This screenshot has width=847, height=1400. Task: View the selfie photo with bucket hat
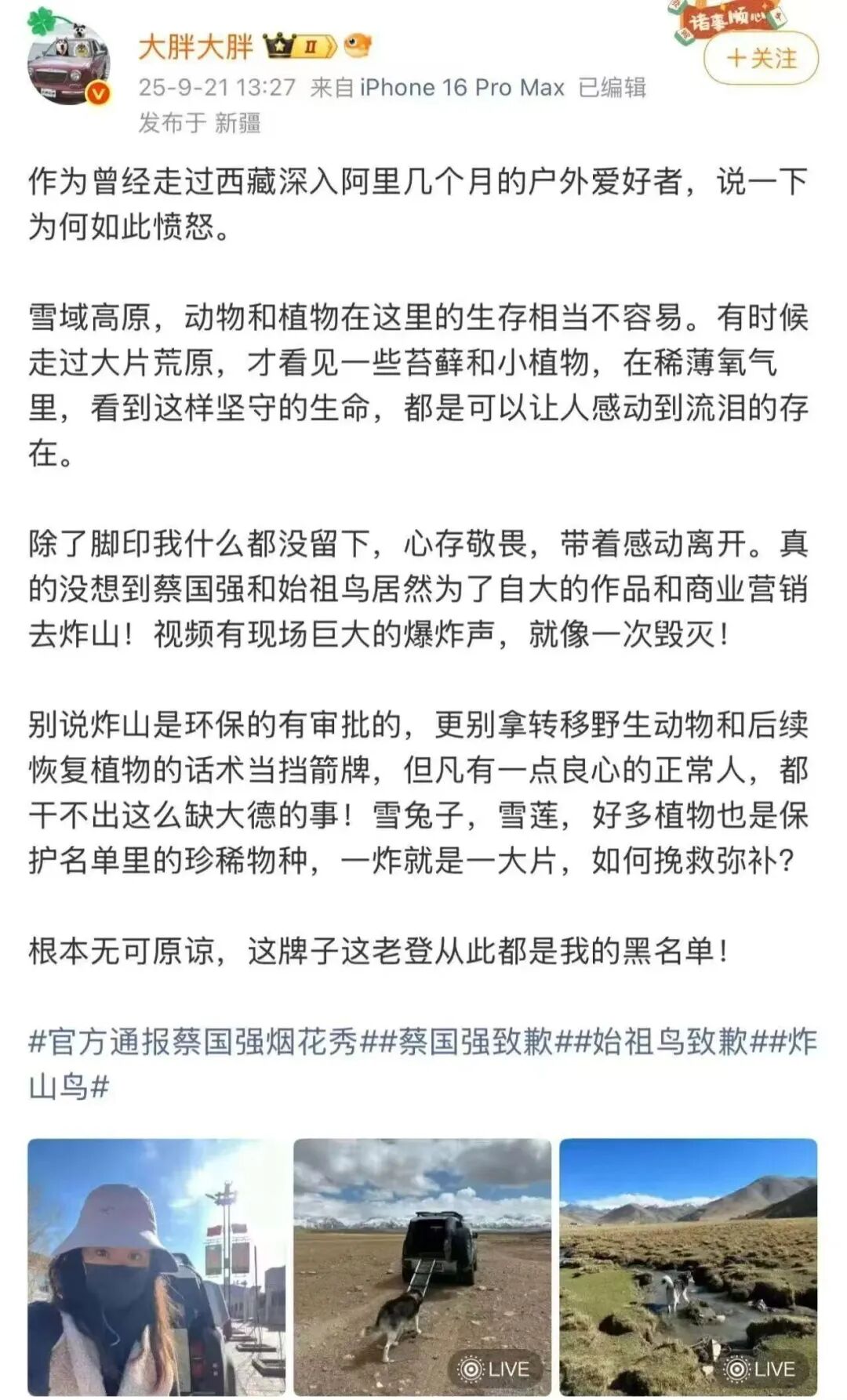coord(157,1266)
